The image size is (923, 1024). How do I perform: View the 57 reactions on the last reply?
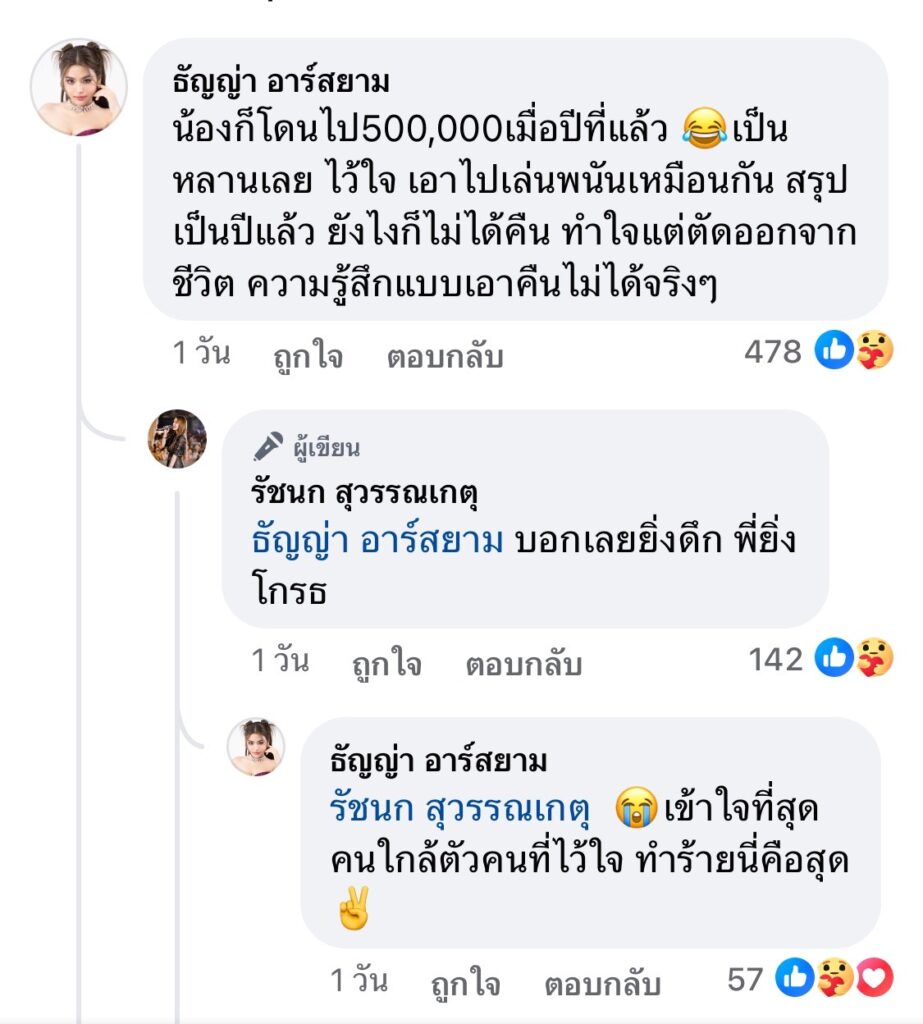coord(808,979)
